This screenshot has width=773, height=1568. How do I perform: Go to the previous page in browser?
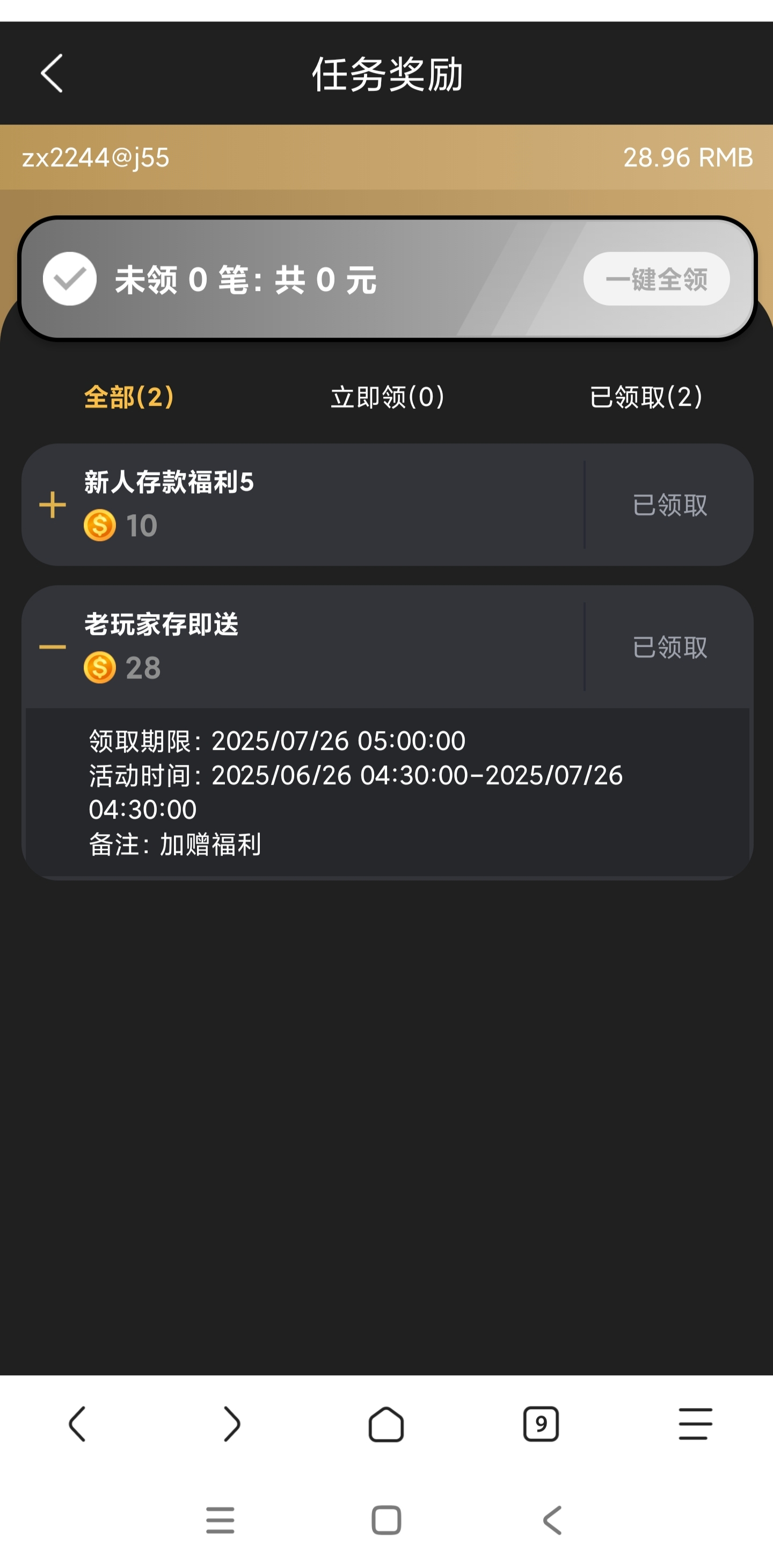pyautogui.click(x=77, y=1424)
